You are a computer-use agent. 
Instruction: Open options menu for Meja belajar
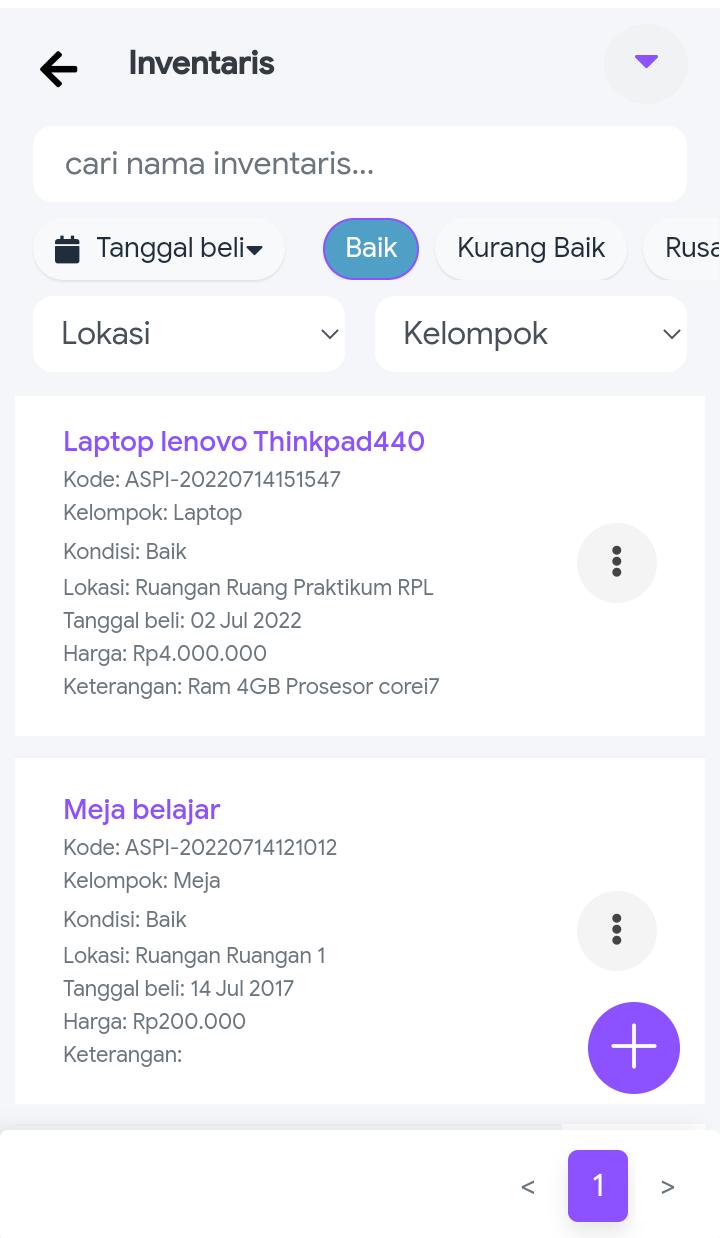point(616,930)
